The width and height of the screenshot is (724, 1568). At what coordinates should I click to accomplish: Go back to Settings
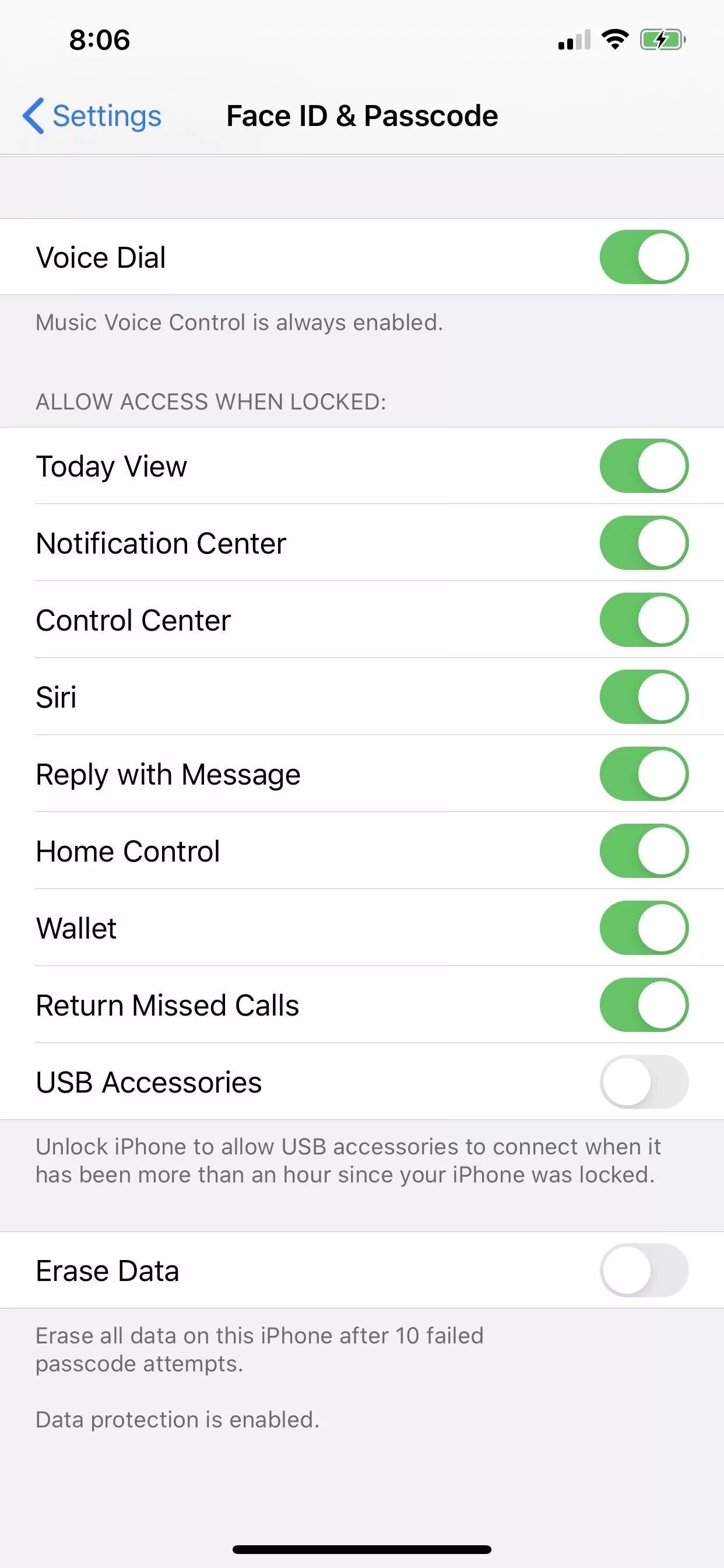93,116
